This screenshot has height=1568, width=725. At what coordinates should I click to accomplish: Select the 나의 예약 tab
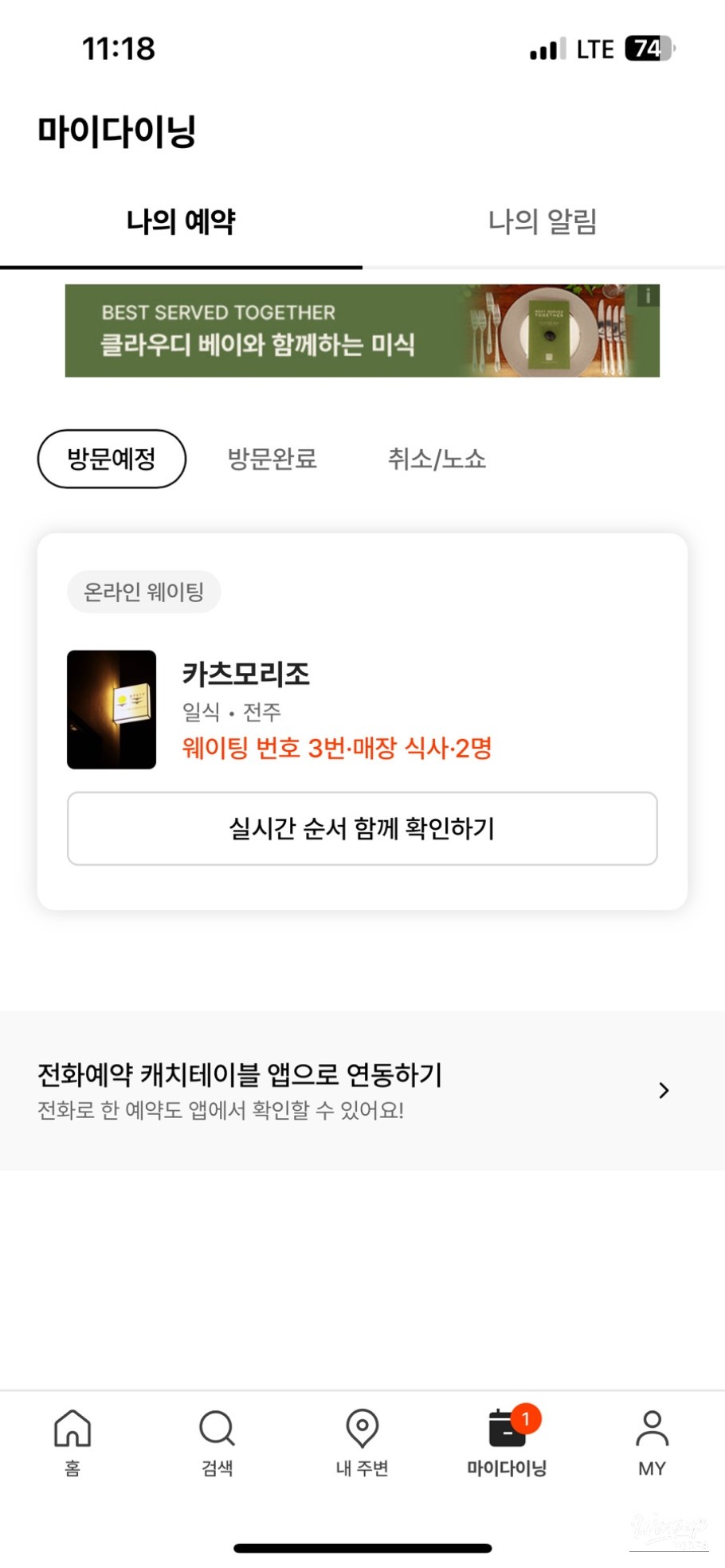click(x=181, y=221)
